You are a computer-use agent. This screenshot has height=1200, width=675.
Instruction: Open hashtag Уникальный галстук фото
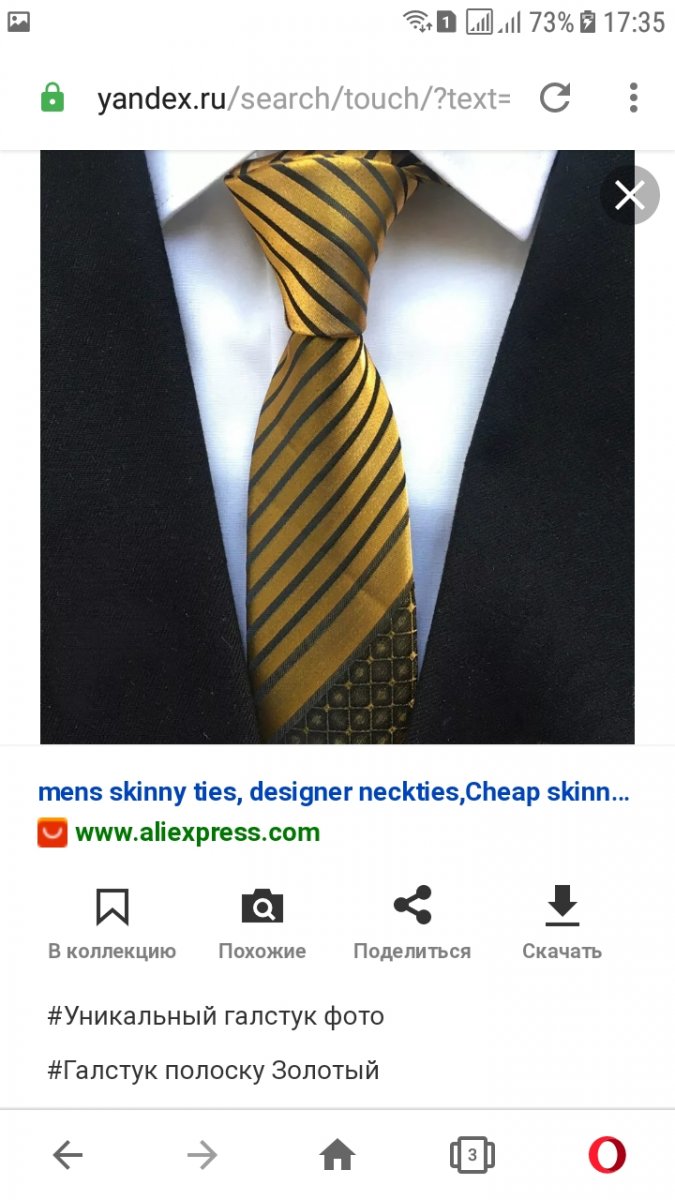216,1017
